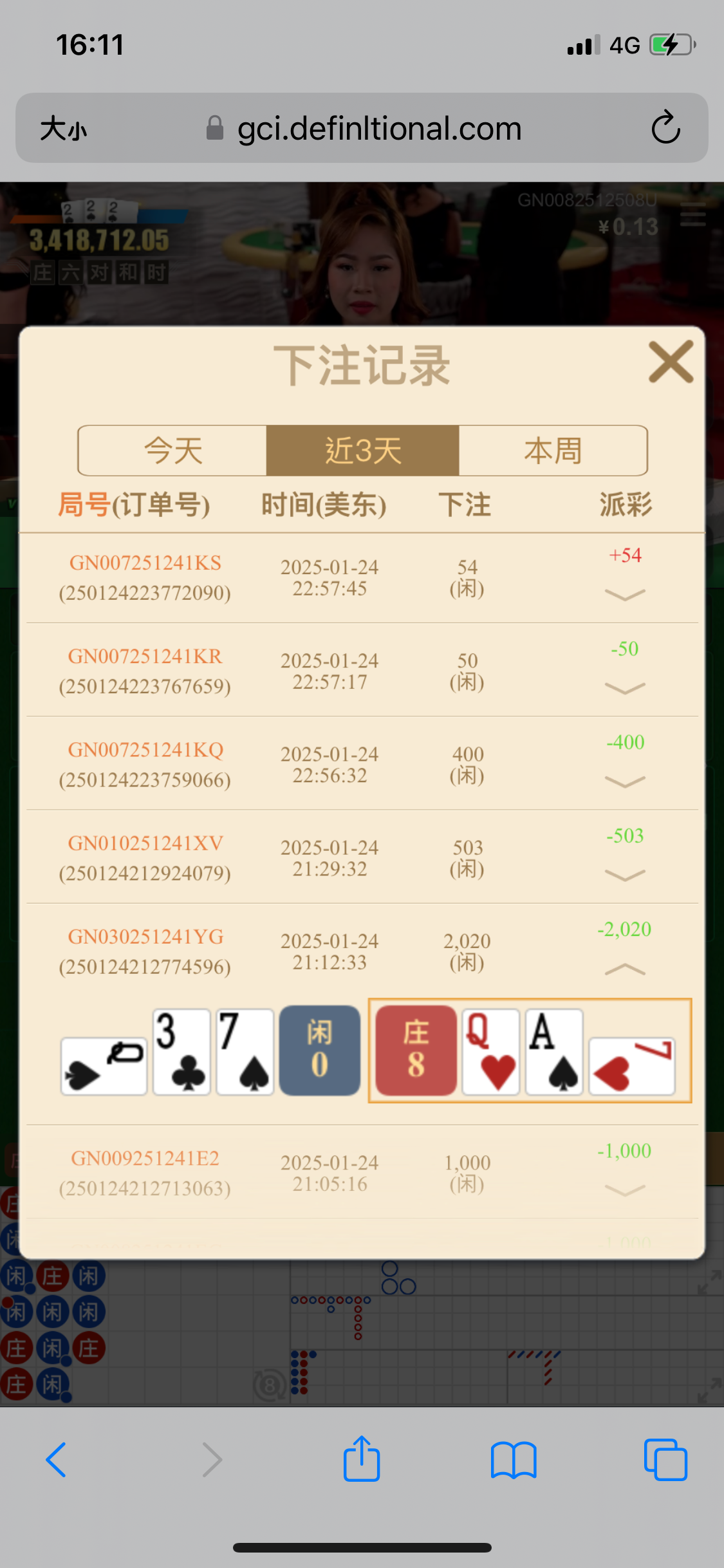
Task: Open the Safari share sheet
Action: pyautogui.click(x=362, y=1460)
